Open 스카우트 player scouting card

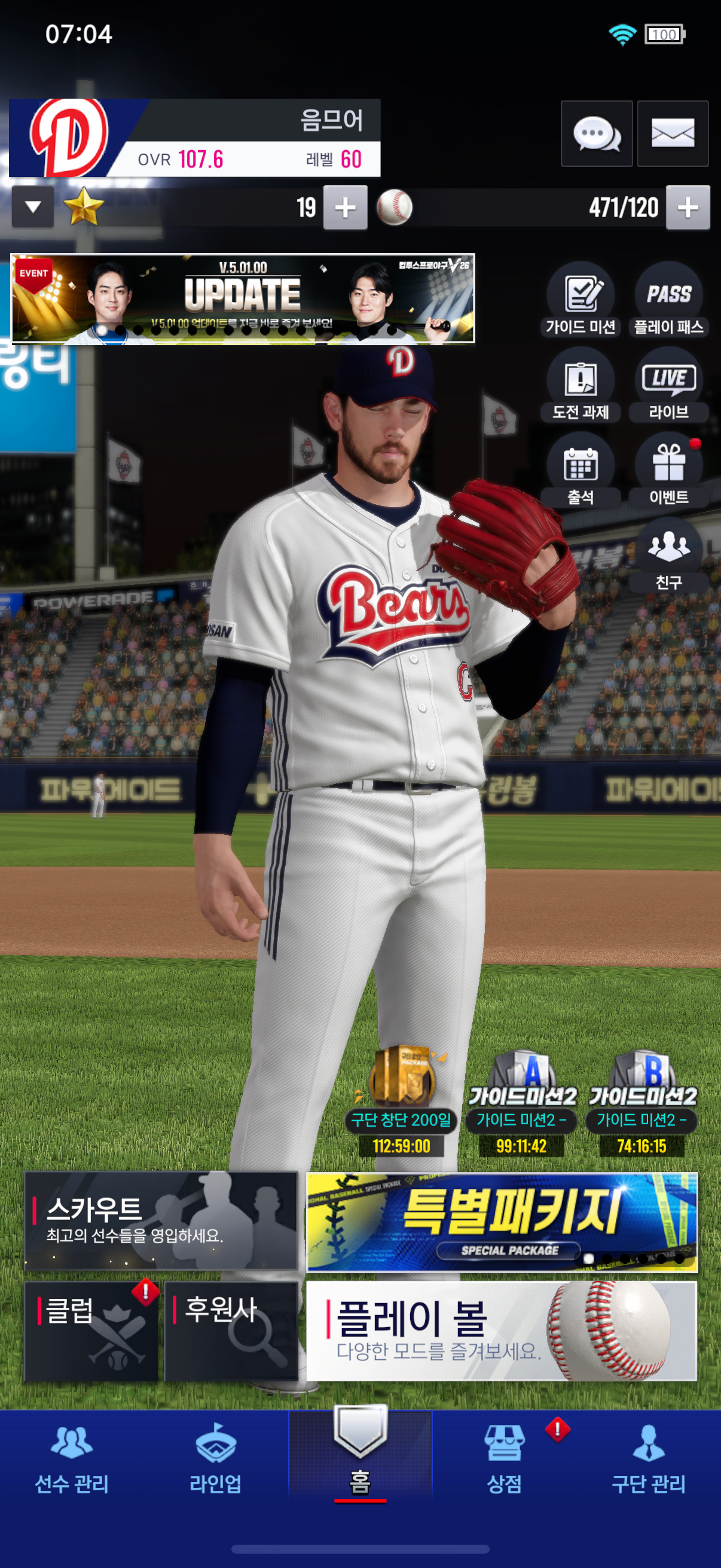(x=161, y=1221)
